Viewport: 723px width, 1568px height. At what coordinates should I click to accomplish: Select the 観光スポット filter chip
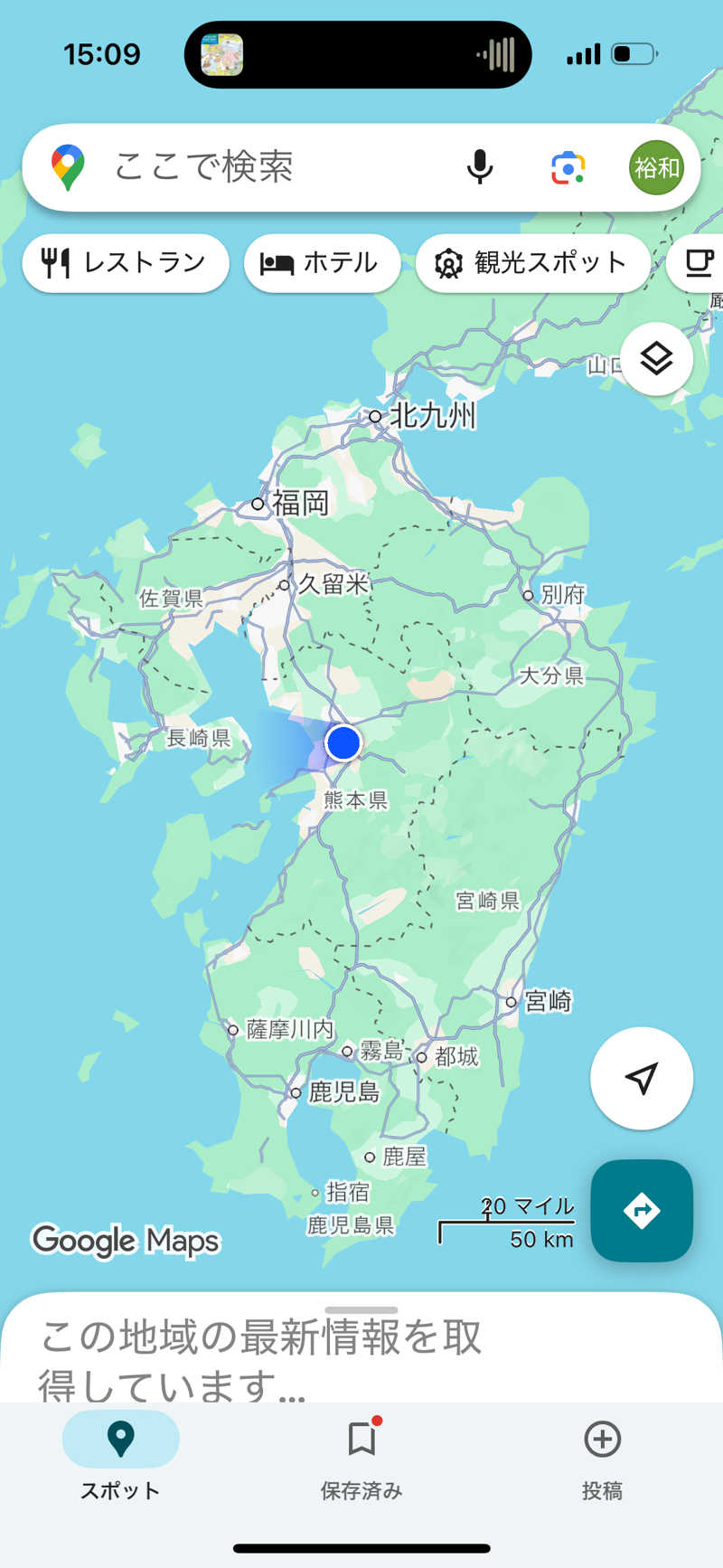point(532,263)
